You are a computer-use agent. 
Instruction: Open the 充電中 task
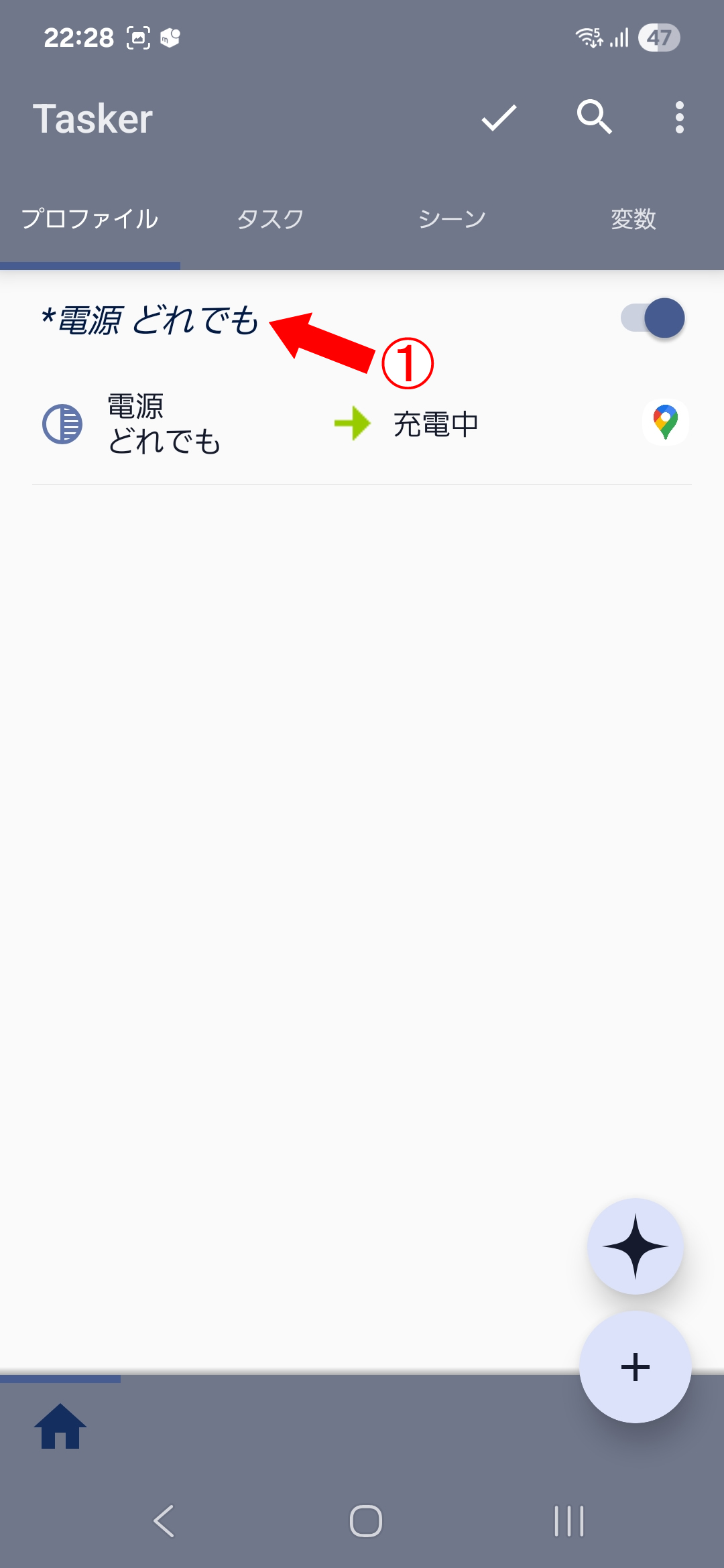click(x=436, y=424)
